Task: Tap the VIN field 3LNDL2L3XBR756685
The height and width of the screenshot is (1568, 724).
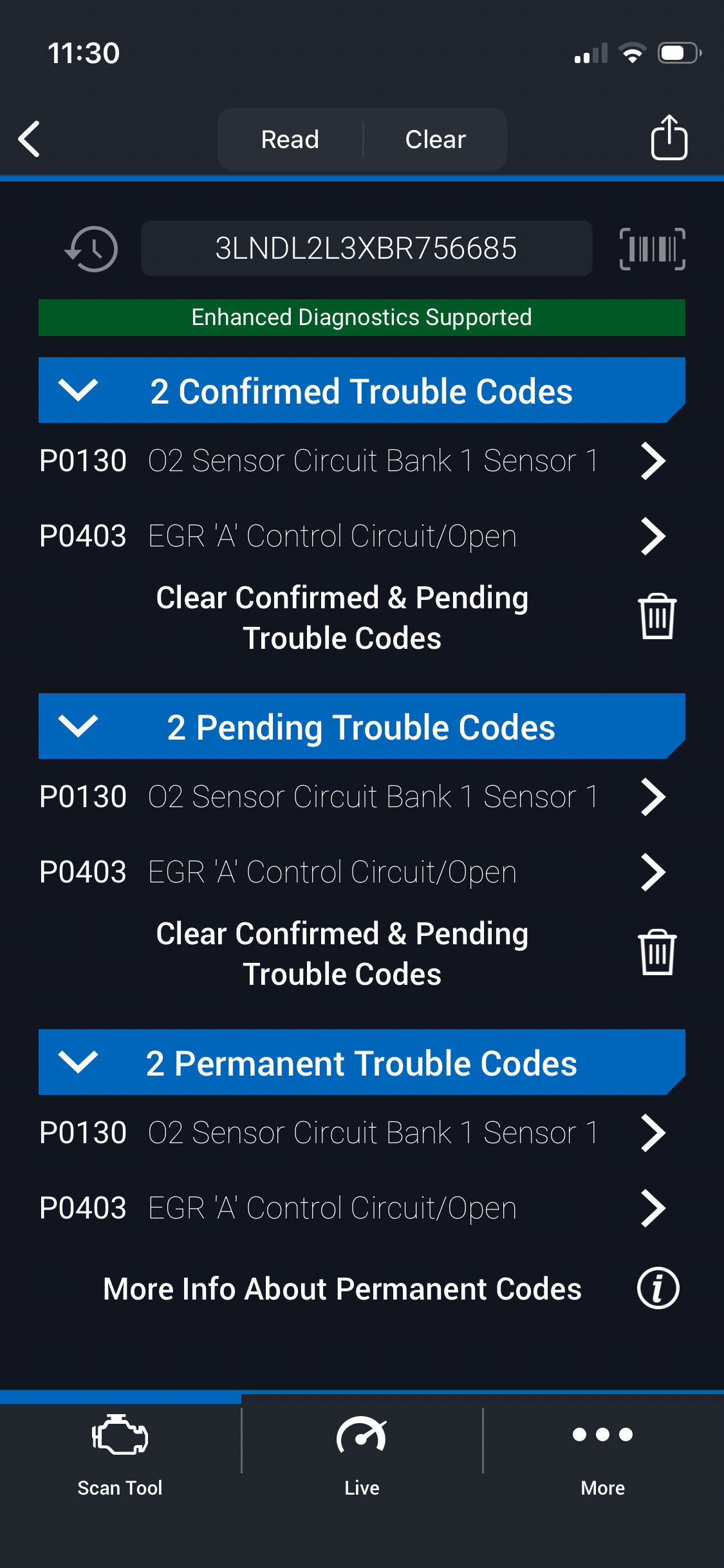Action: (366, 248)
